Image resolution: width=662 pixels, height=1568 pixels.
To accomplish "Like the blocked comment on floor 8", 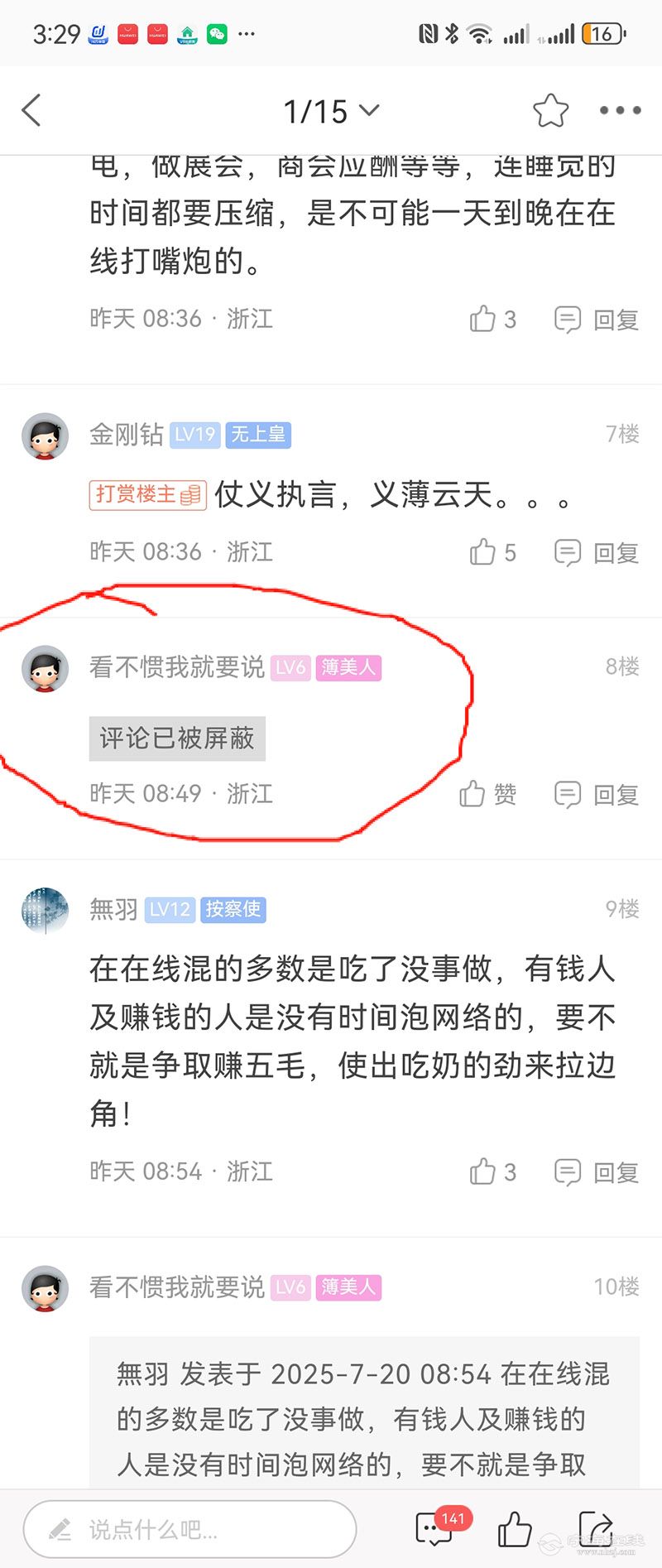I will (x=487, y=794).
